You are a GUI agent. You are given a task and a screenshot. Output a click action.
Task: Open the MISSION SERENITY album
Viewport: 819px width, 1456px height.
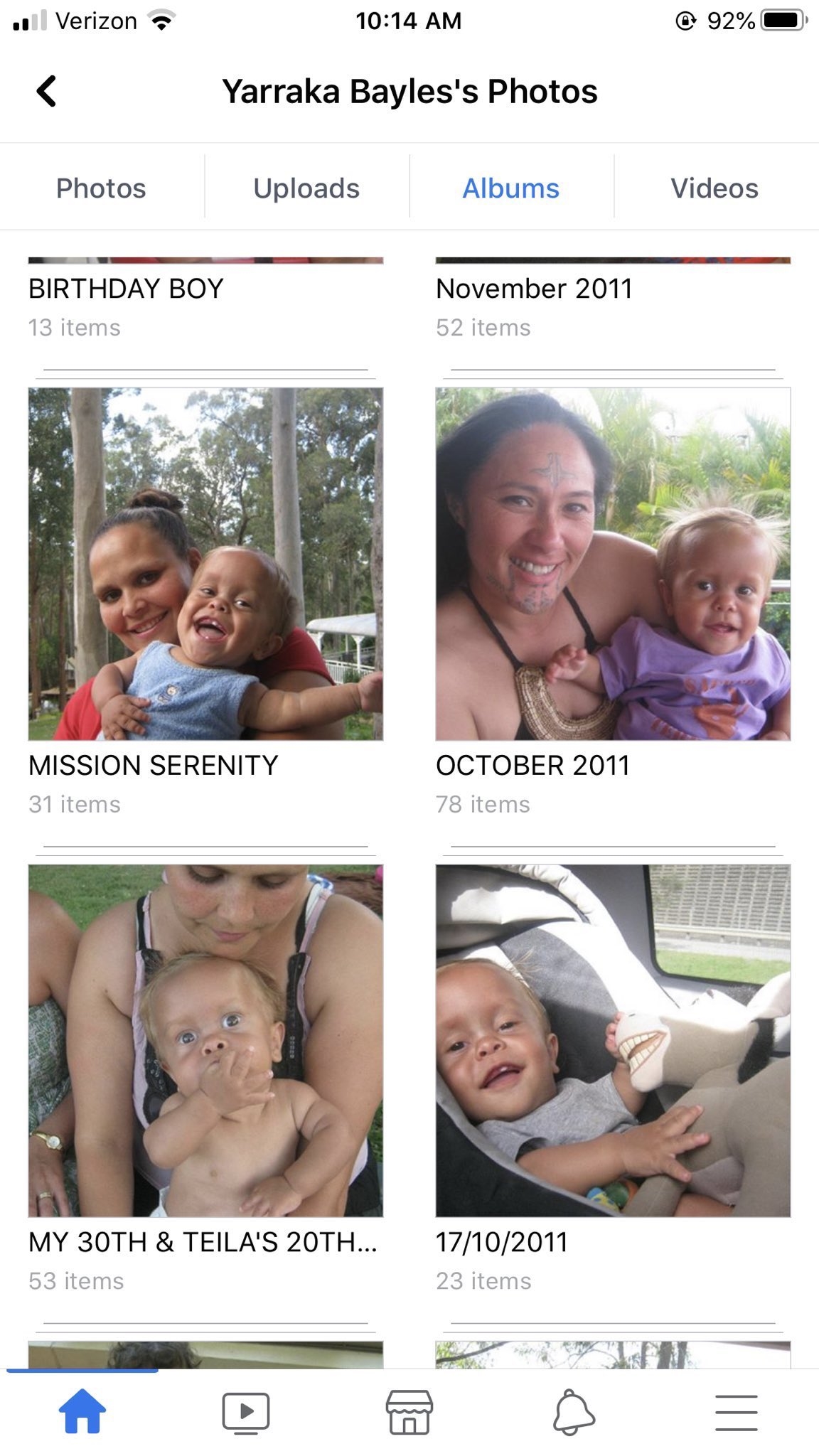205,564
